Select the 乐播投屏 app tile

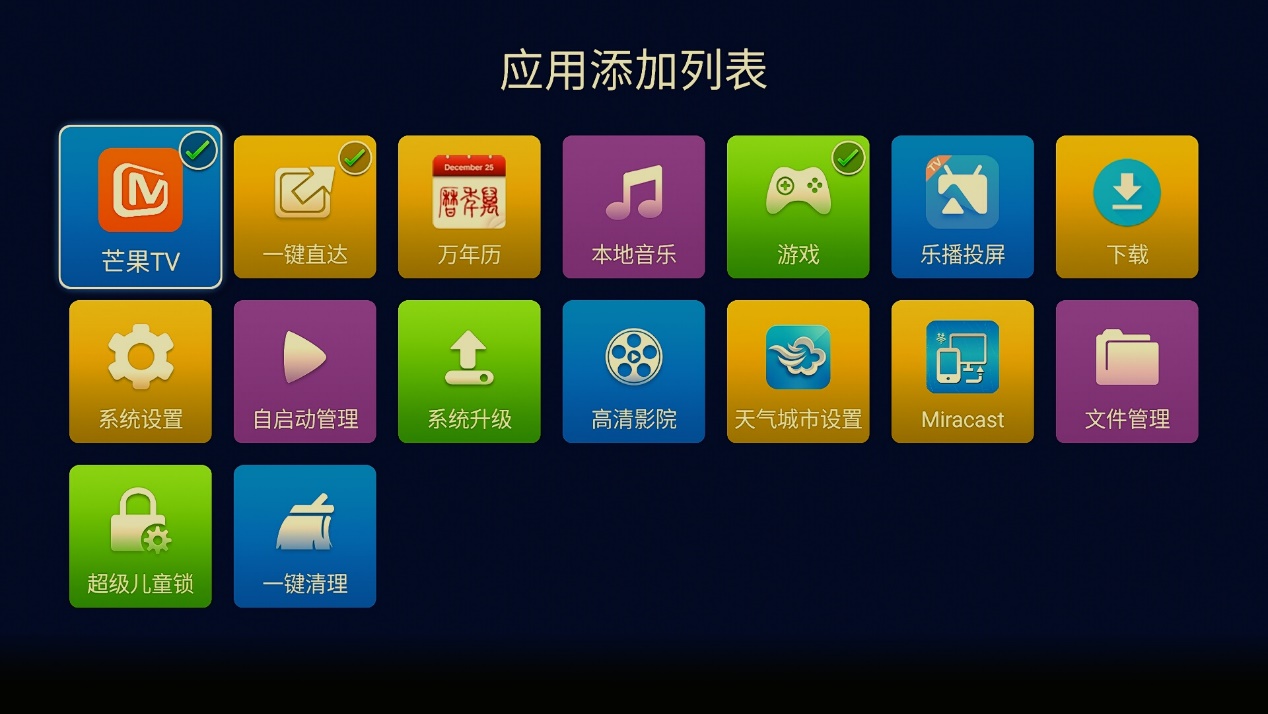(962, 207)
